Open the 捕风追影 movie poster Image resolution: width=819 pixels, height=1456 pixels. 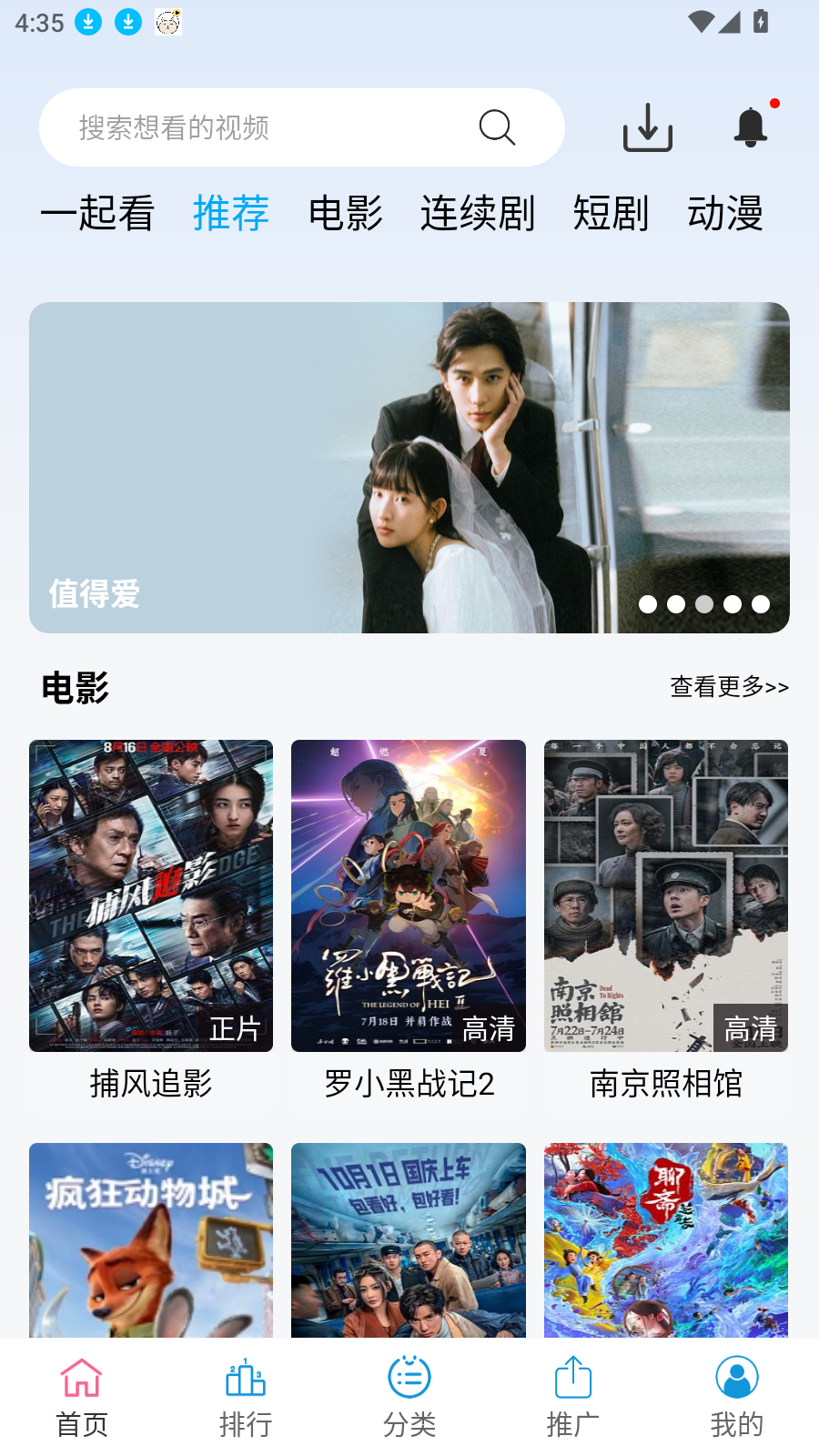pyautogui.click(x=150, y=895)
